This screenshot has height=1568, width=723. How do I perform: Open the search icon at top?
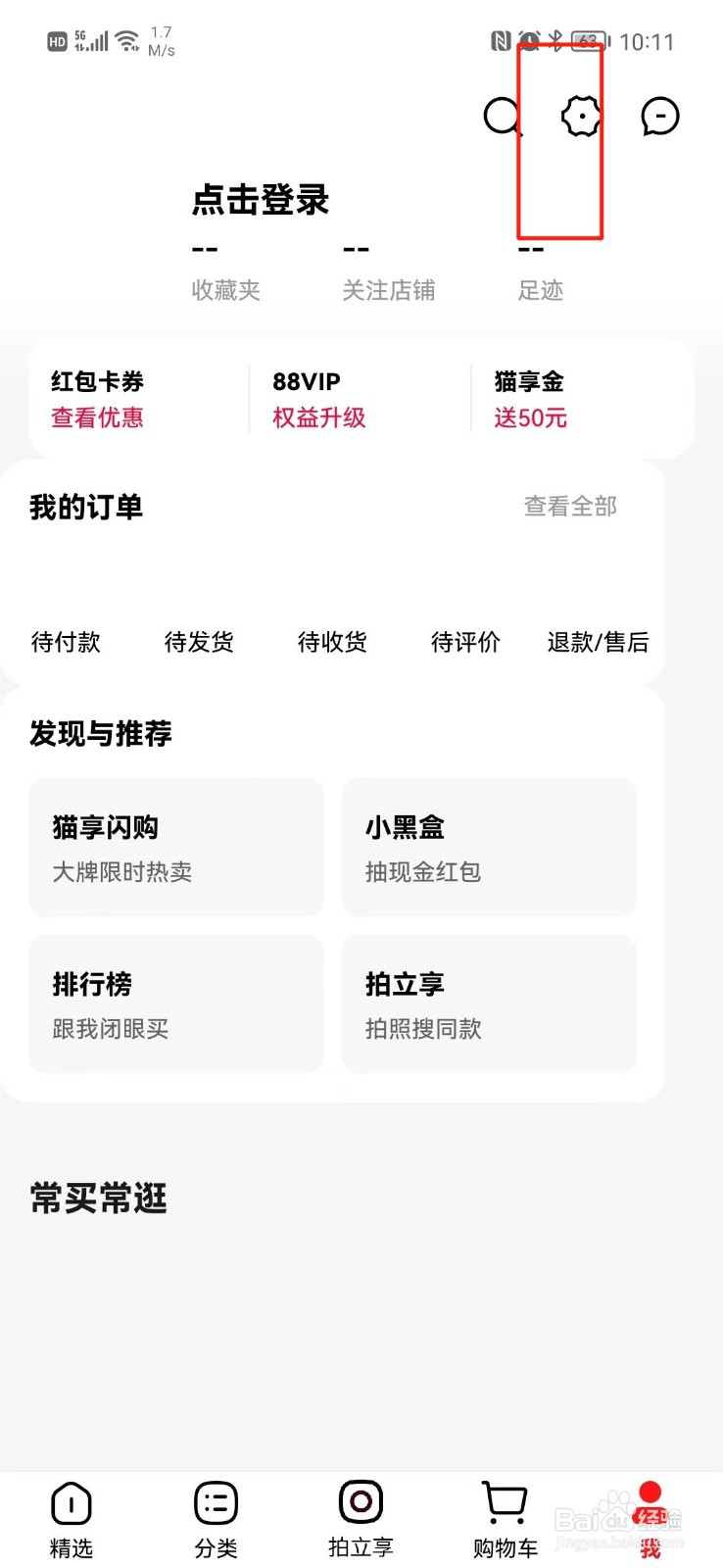click(503, 115)
